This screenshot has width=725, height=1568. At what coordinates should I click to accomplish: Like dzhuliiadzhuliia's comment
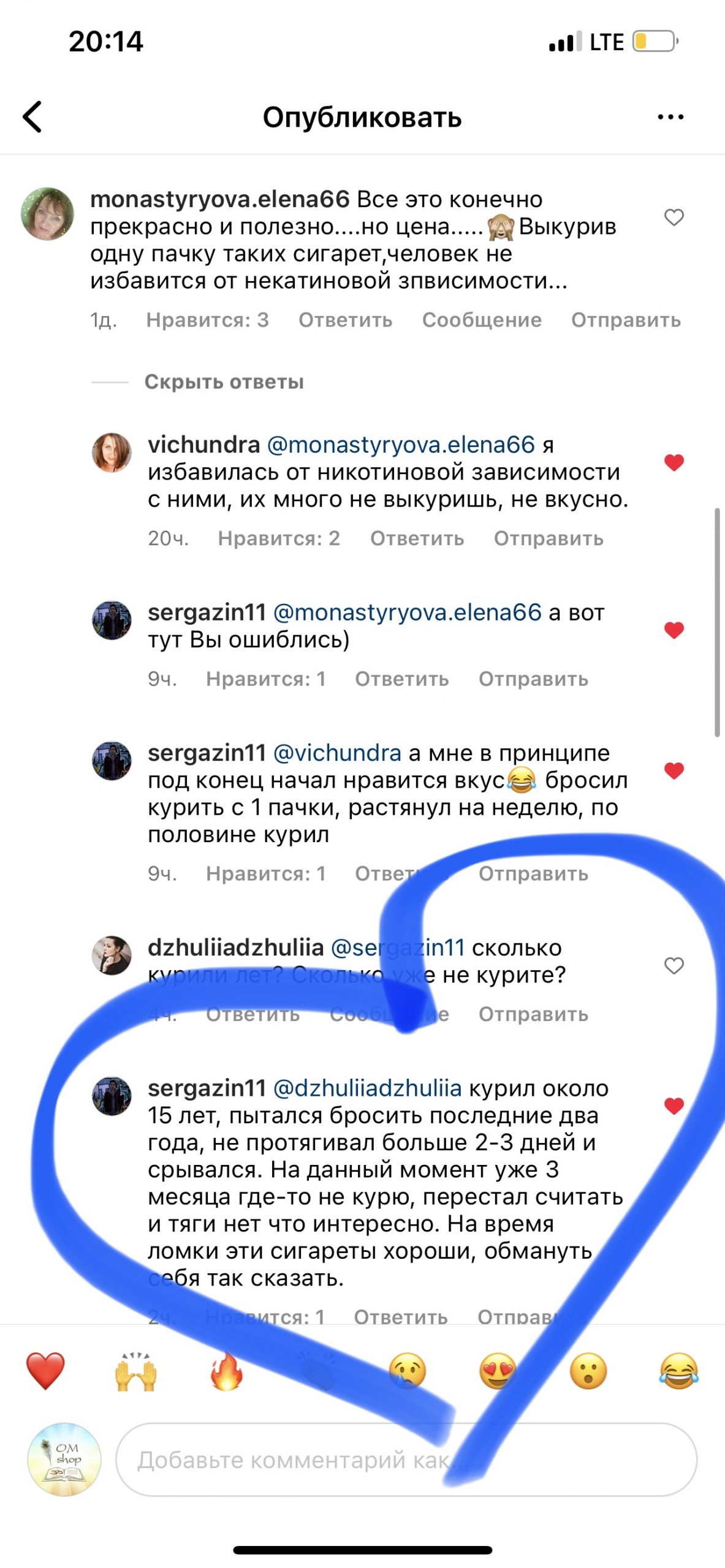point(674,966)
